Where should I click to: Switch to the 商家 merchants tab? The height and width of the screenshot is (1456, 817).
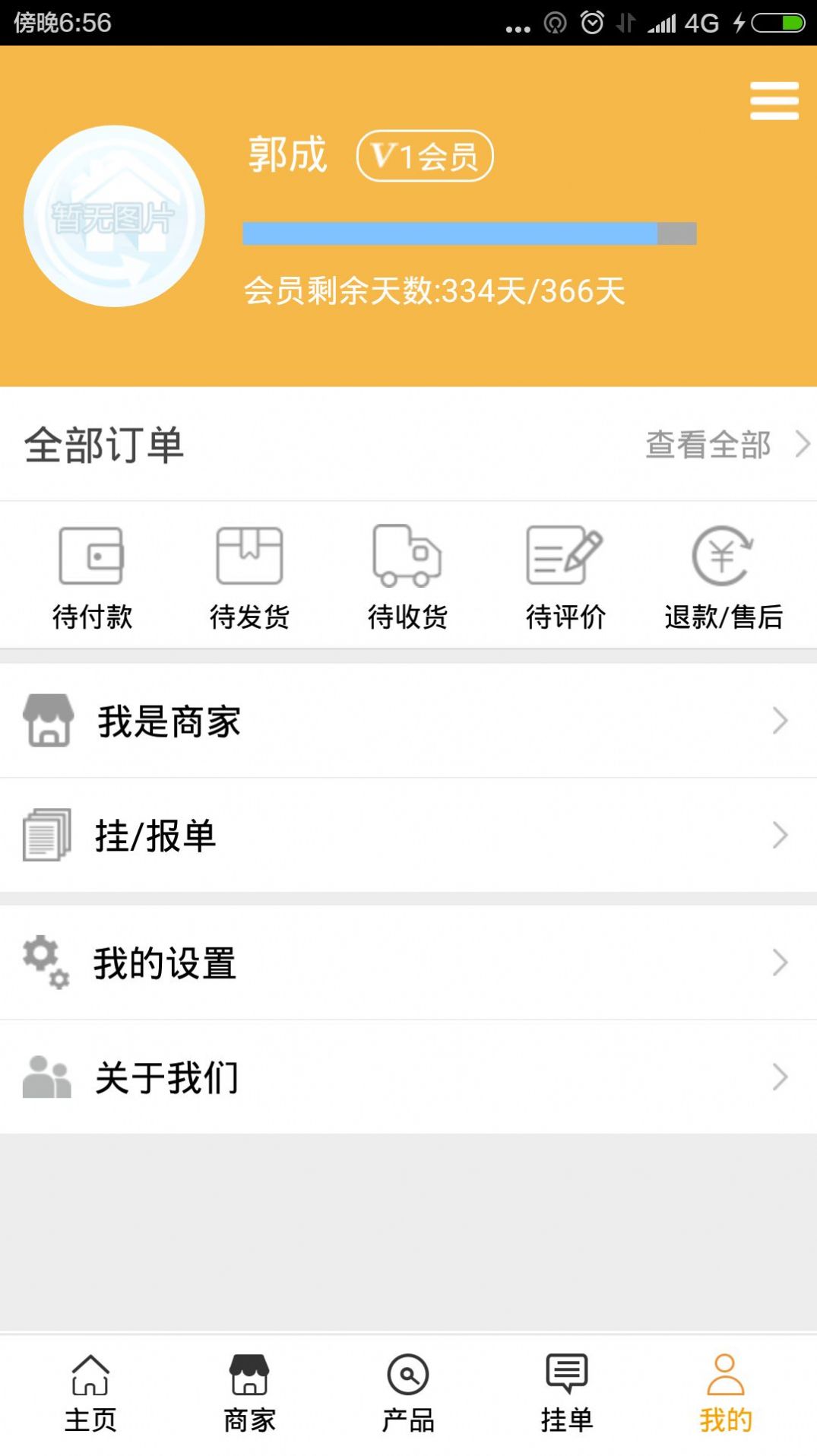point(249,1393)
